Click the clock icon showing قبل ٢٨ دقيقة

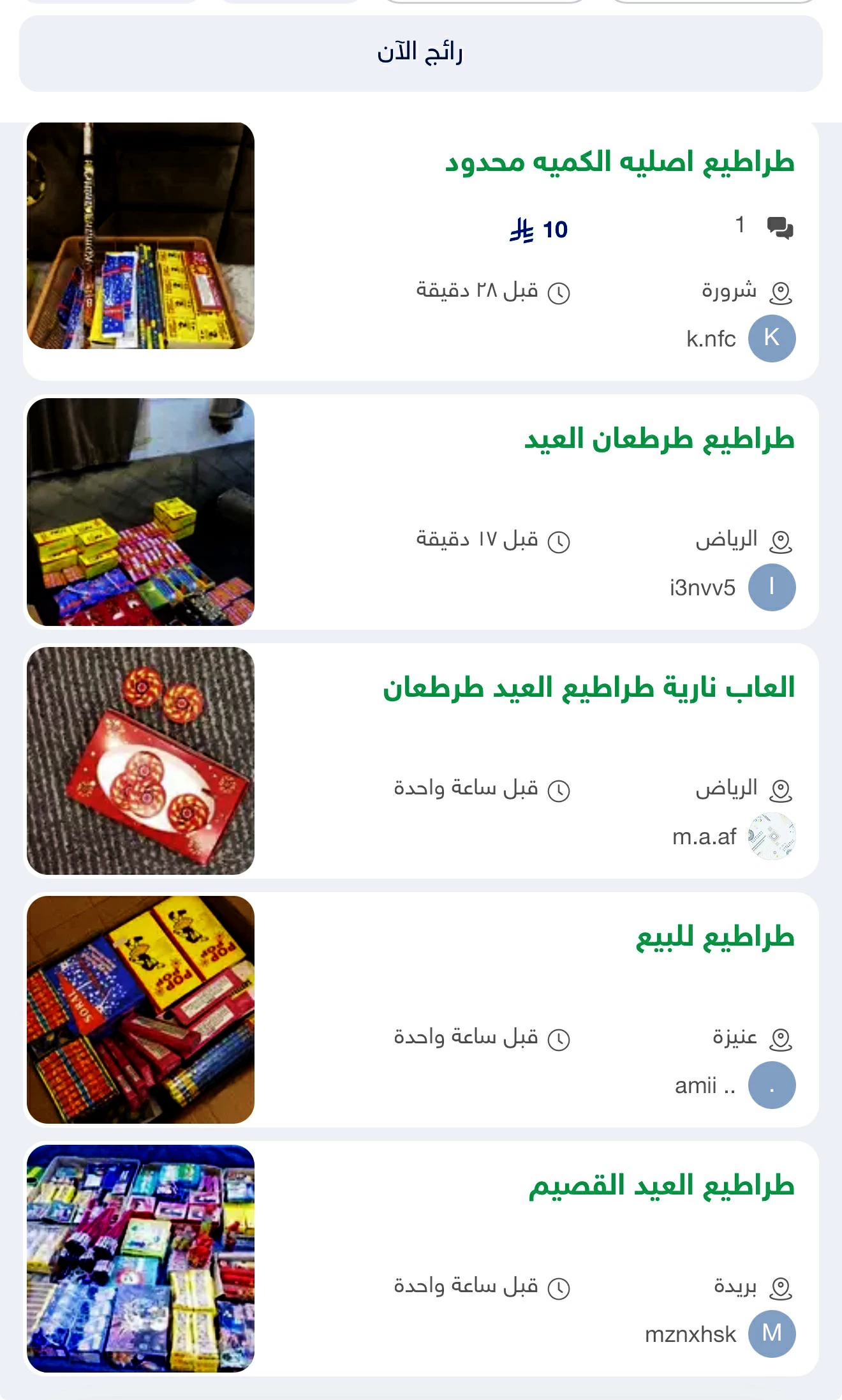(x=559, y=292)
